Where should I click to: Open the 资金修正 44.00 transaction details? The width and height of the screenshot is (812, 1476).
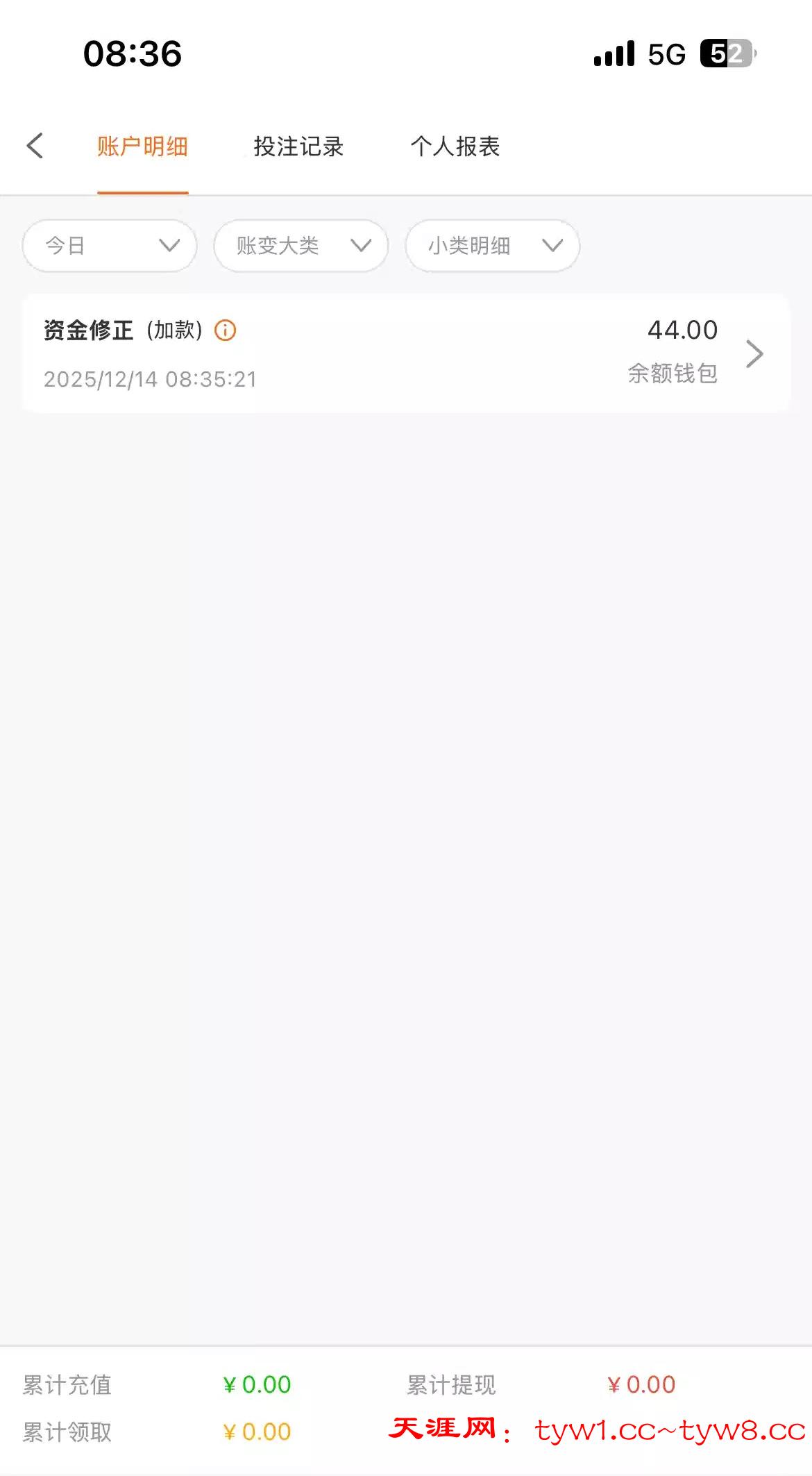coord(753,354)
